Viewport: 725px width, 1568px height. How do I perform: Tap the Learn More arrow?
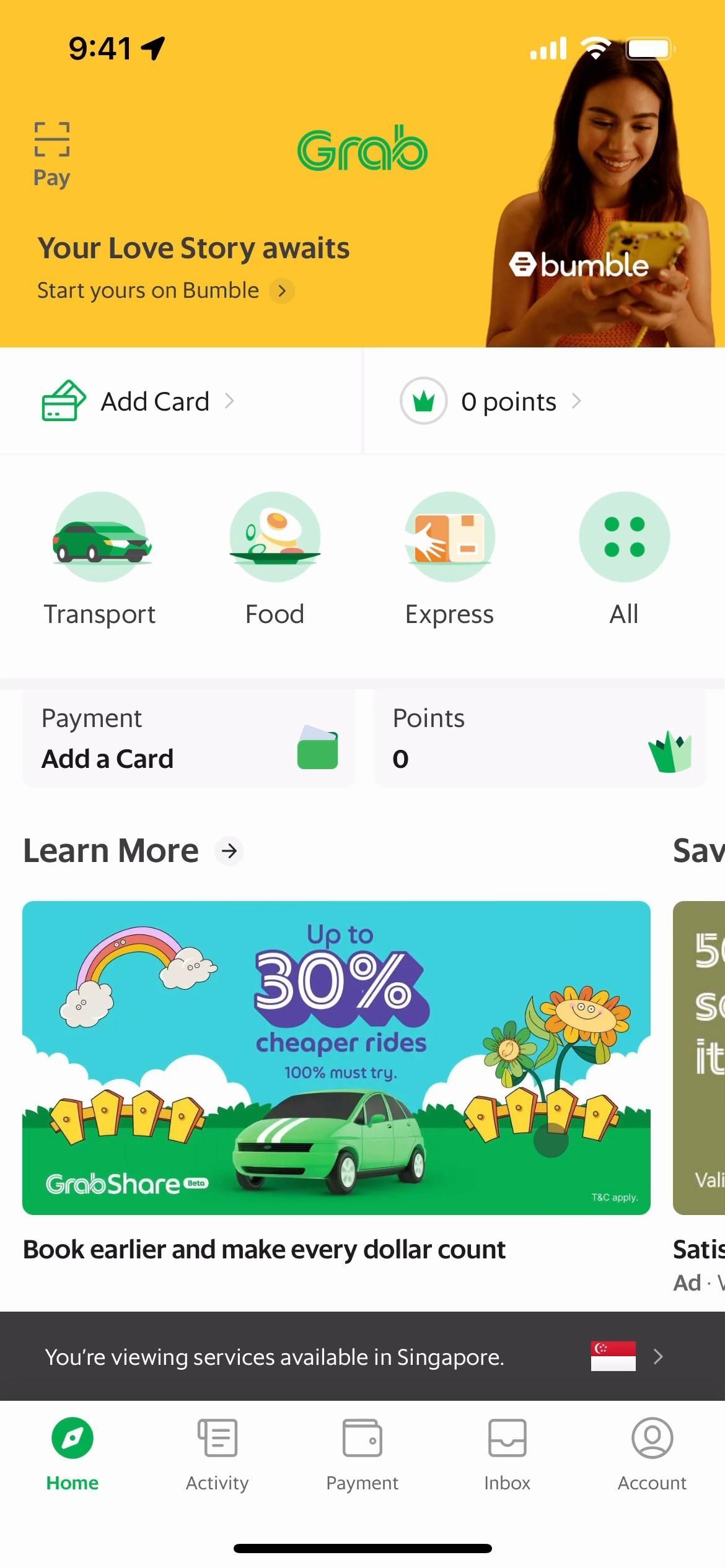pyautogui.click(x=229, y=851)
